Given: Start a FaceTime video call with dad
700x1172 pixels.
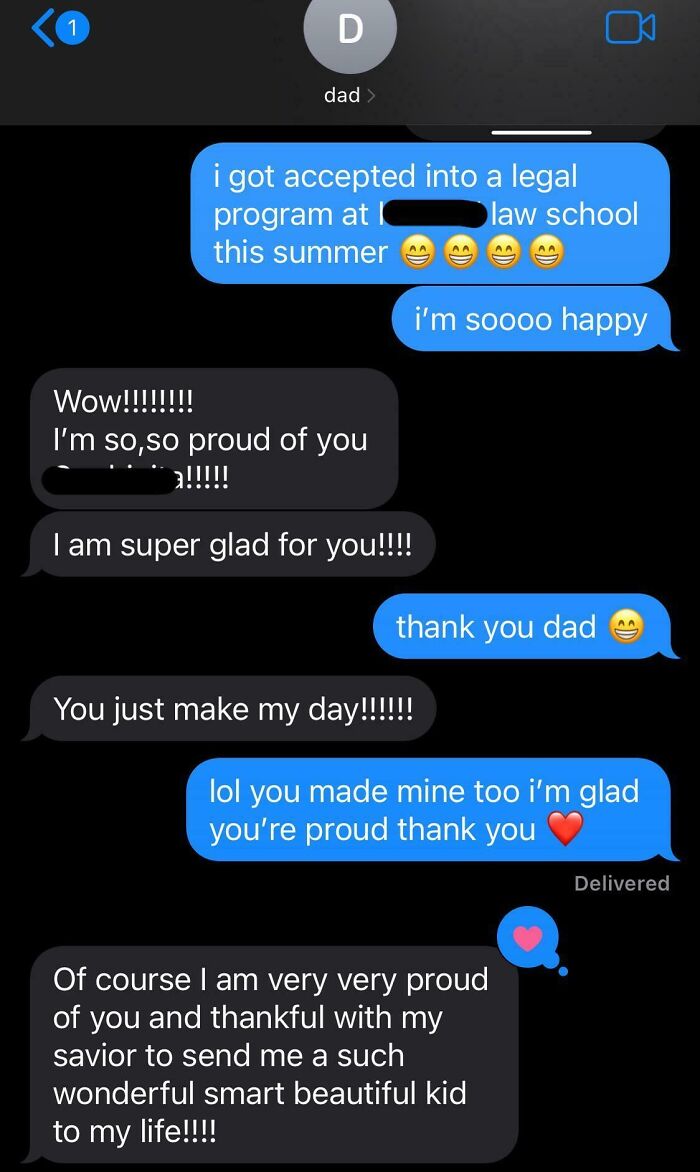Looking at the screenshot, I should coord(630,28).
